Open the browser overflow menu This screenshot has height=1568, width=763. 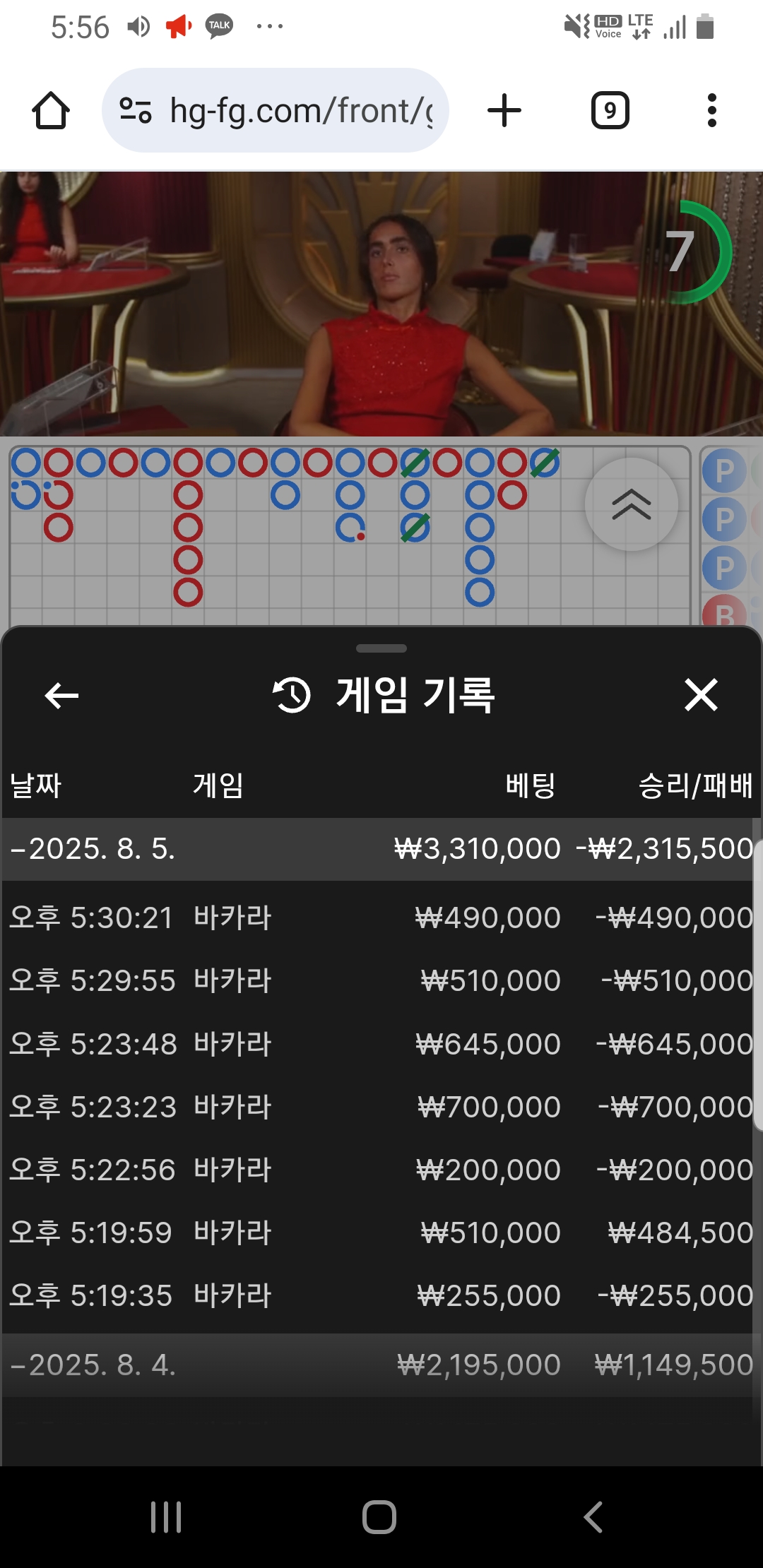[x=711, y=111]
